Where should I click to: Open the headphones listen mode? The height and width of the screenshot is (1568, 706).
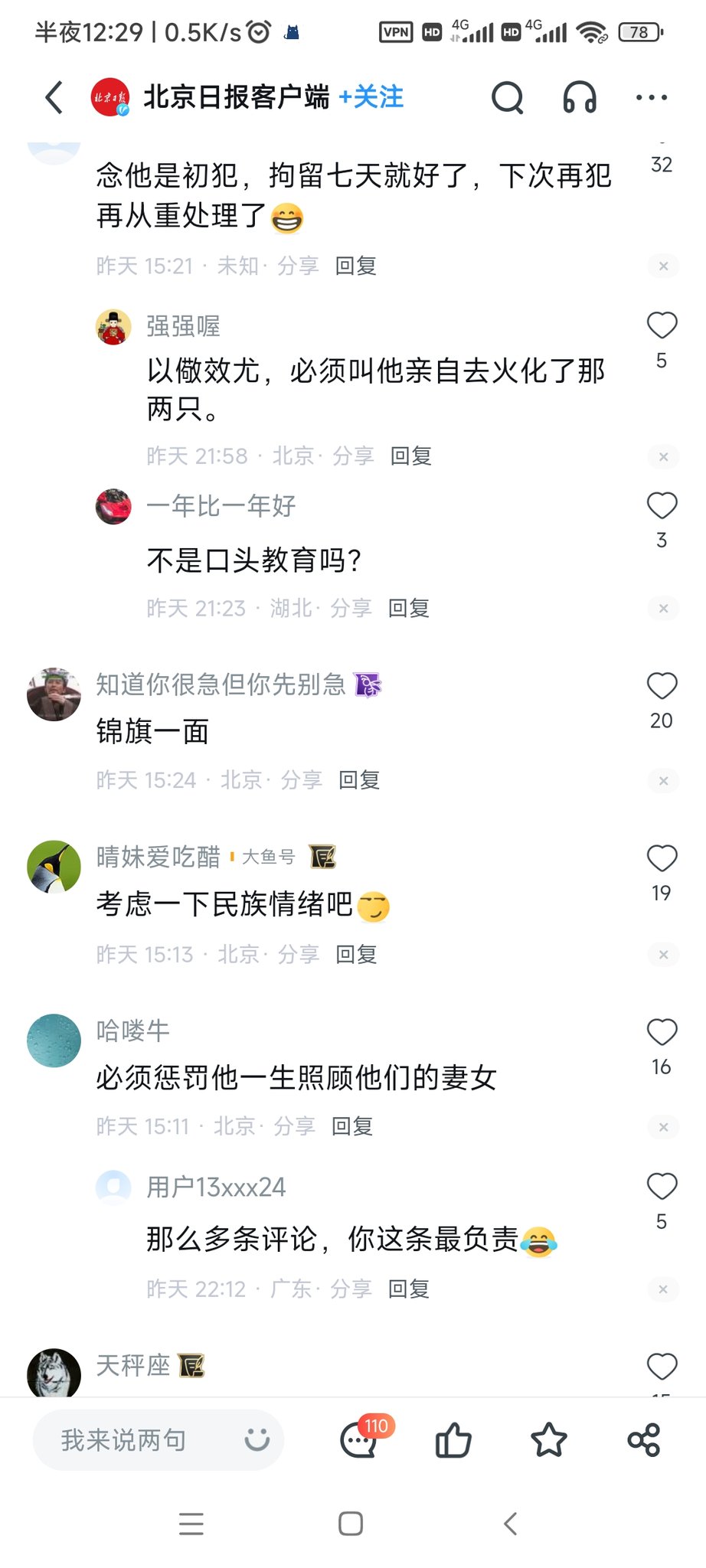580,97
